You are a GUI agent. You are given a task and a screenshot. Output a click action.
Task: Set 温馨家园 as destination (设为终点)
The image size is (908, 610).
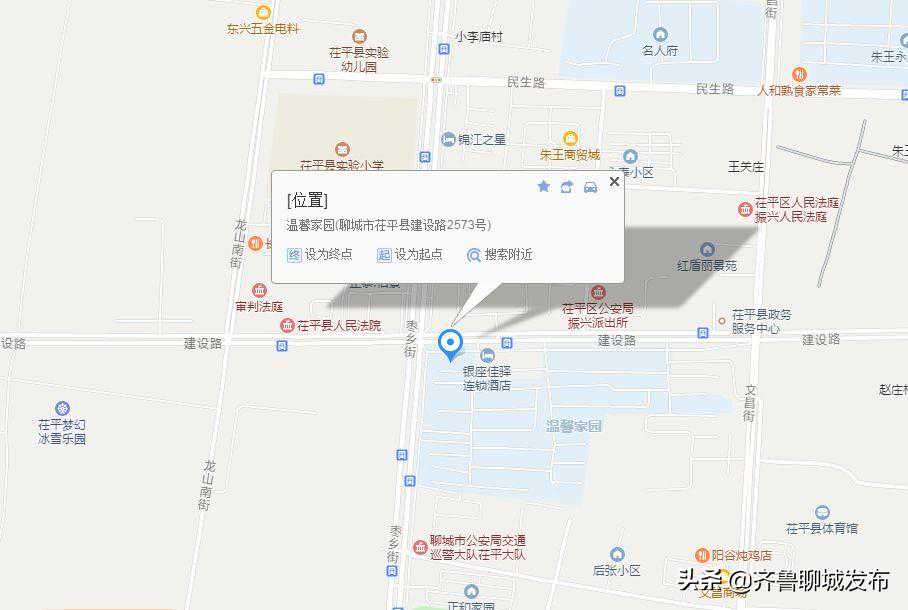(320, 255)
